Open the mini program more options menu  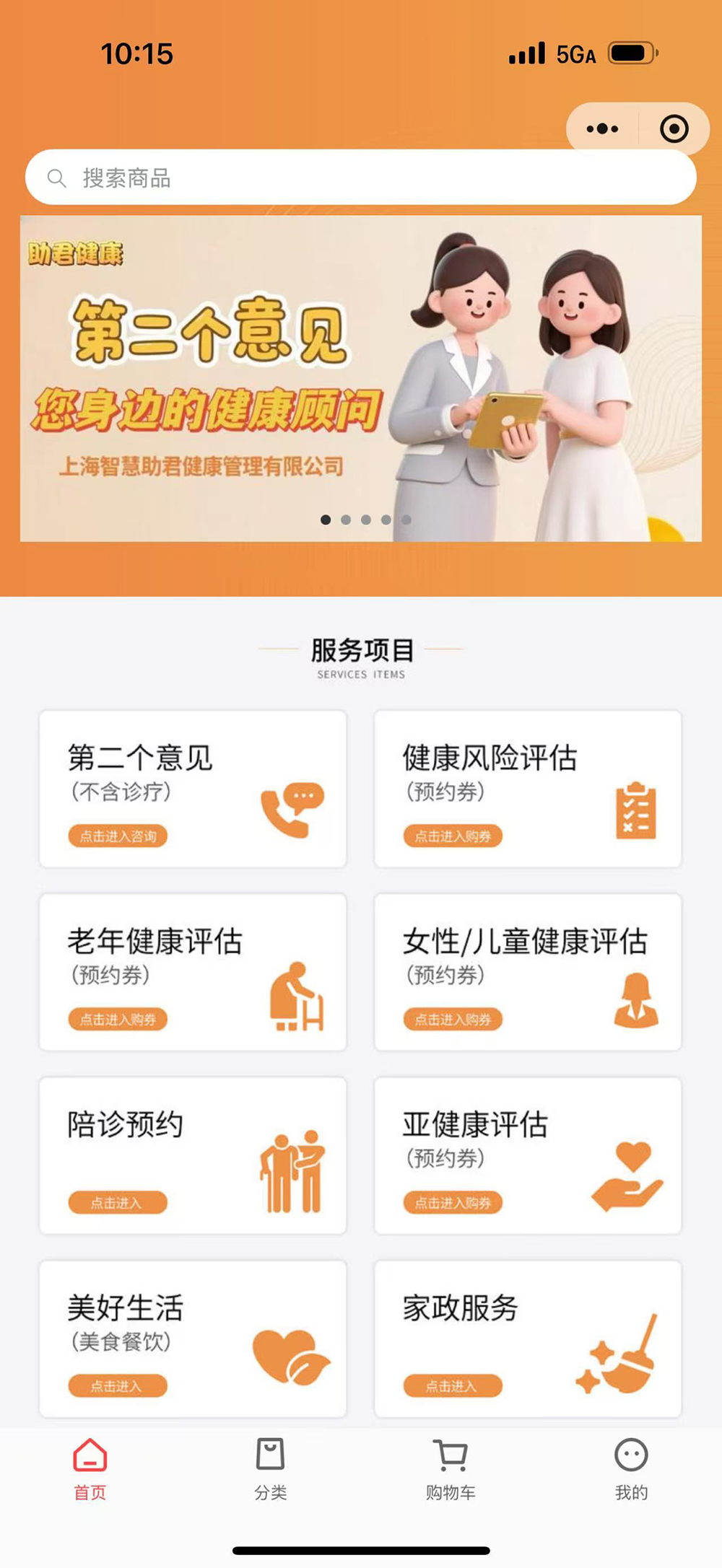(602, 129)
